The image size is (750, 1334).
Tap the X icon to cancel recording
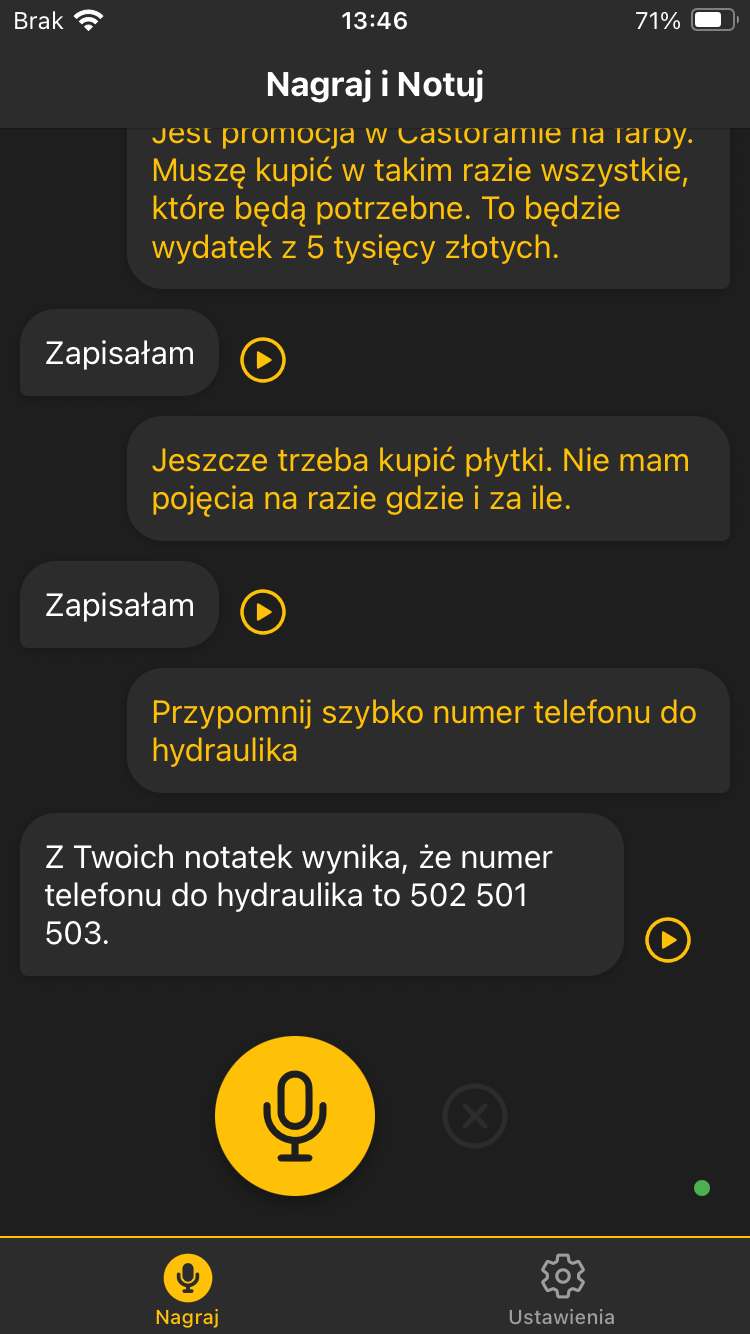(474, 1116)
